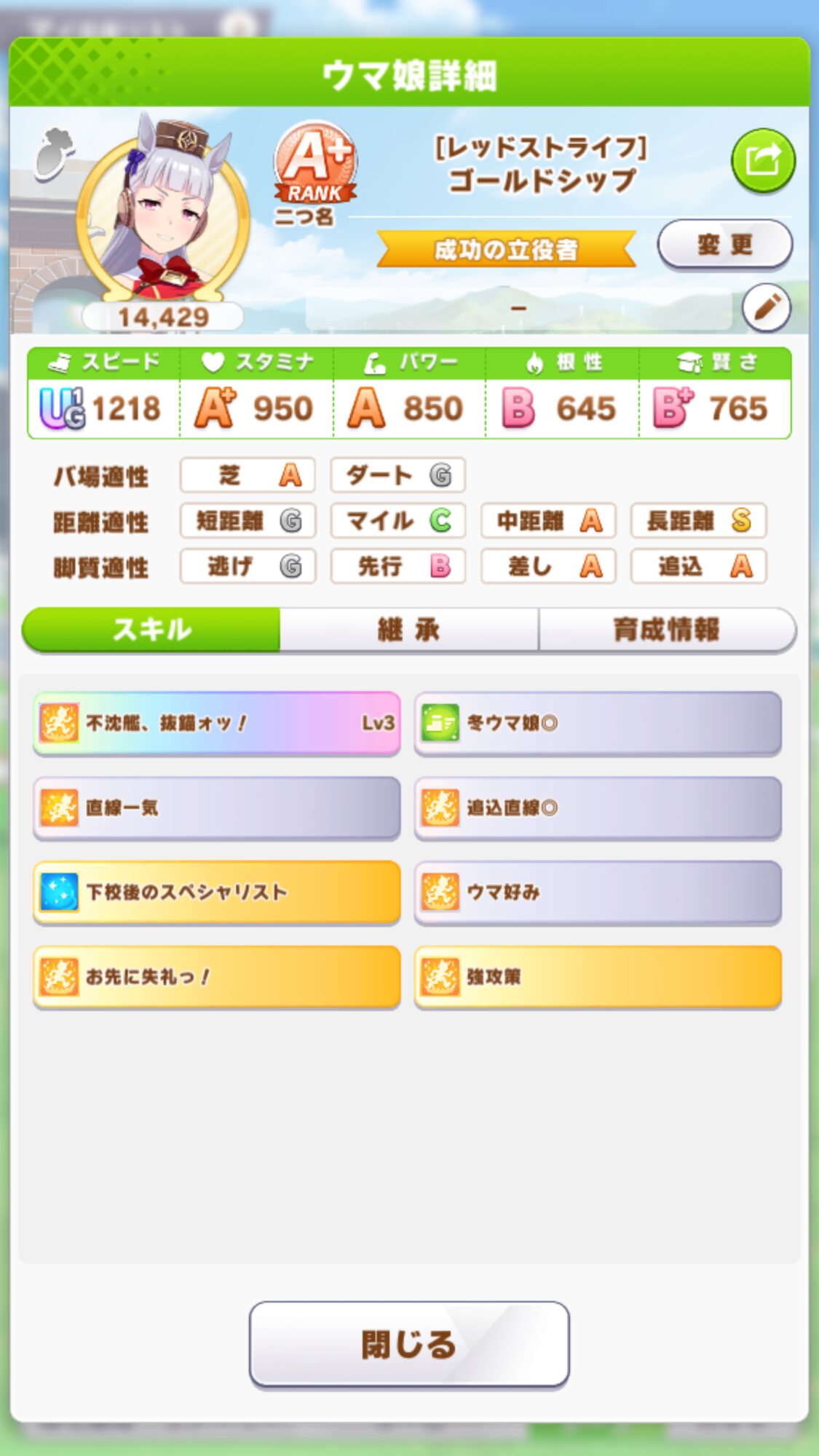Viewport: 819px width, 1456px height.
Task: Edit the memo with the pencil icon
Action: (x=767, y=307)
